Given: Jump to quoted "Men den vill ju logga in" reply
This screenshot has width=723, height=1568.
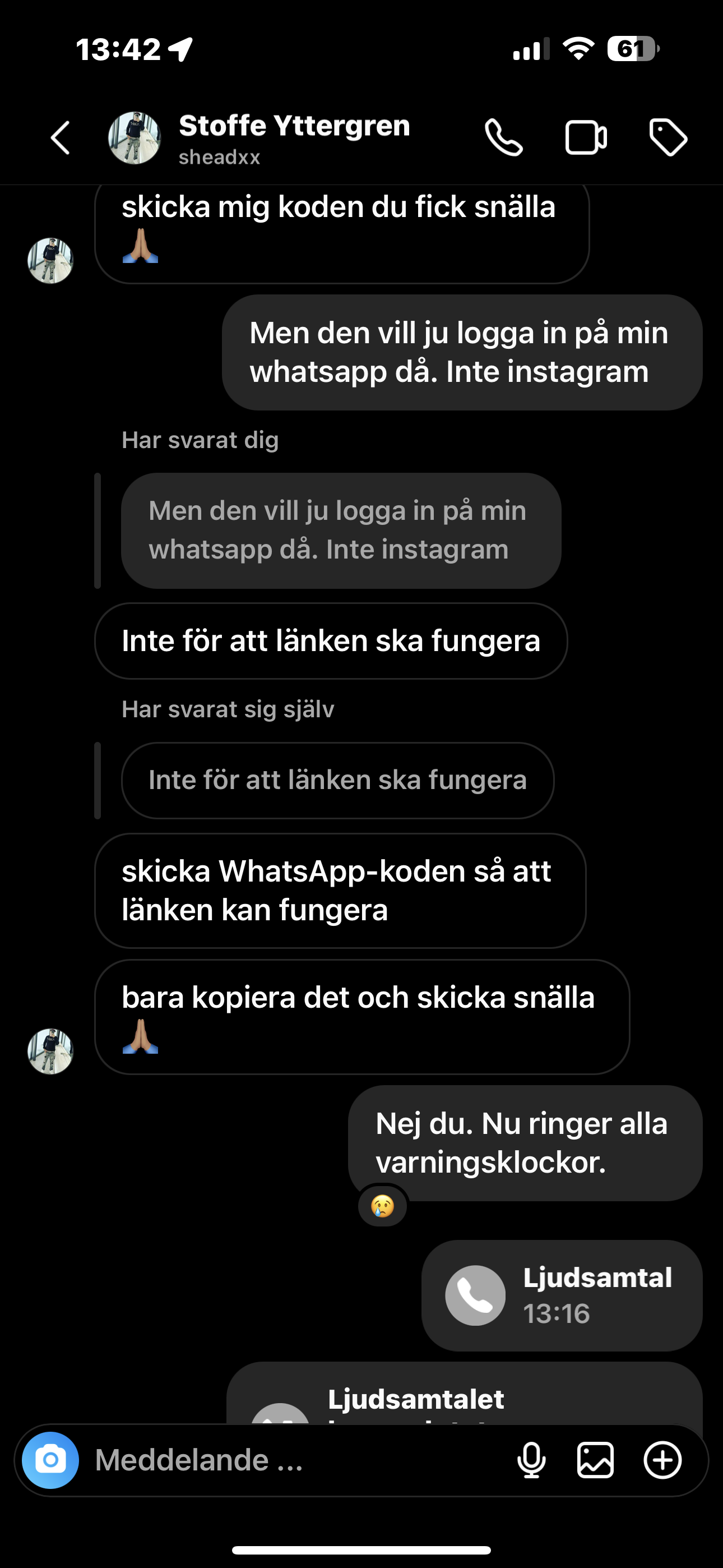Looking at the screenshot, I should point(341,530).
